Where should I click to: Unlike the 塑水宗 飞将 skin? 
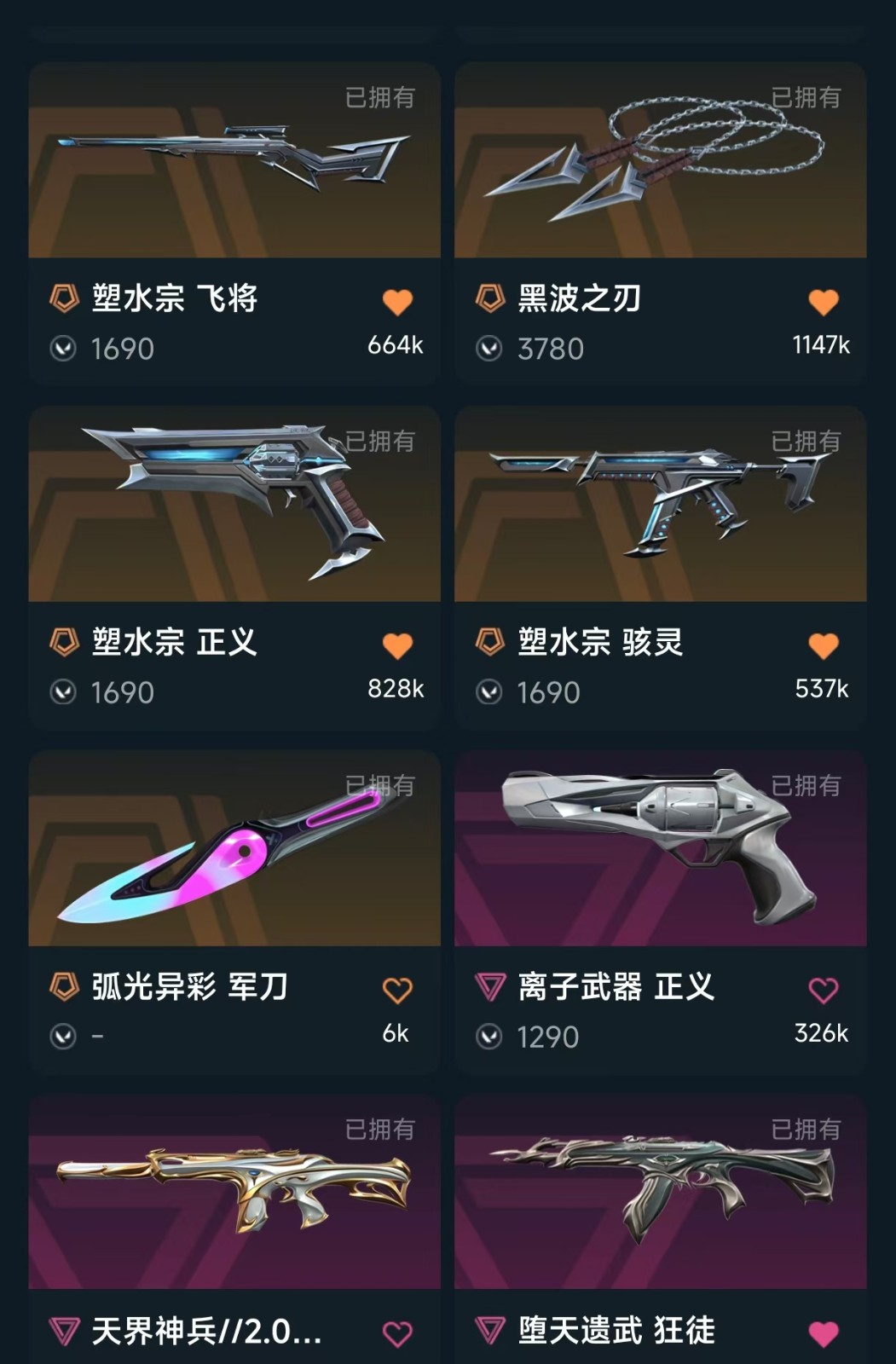tap(397, 302)
